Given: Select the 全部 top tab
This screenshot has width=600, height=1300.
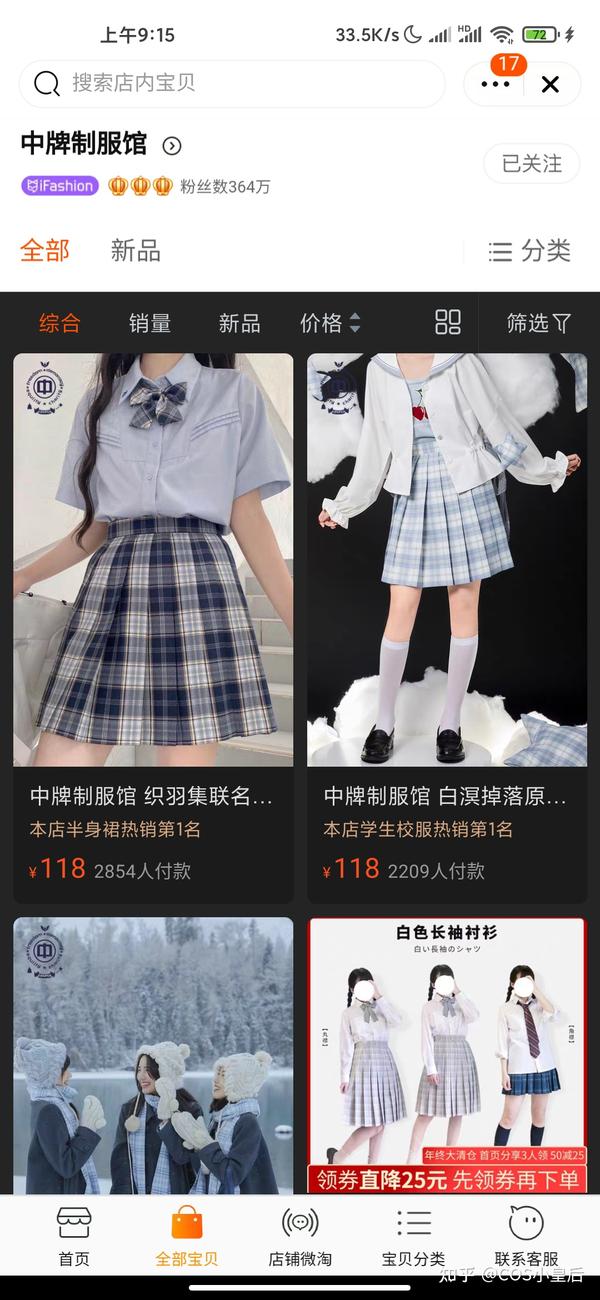Looking at the screenshot, I should click(x=45, y=250).
